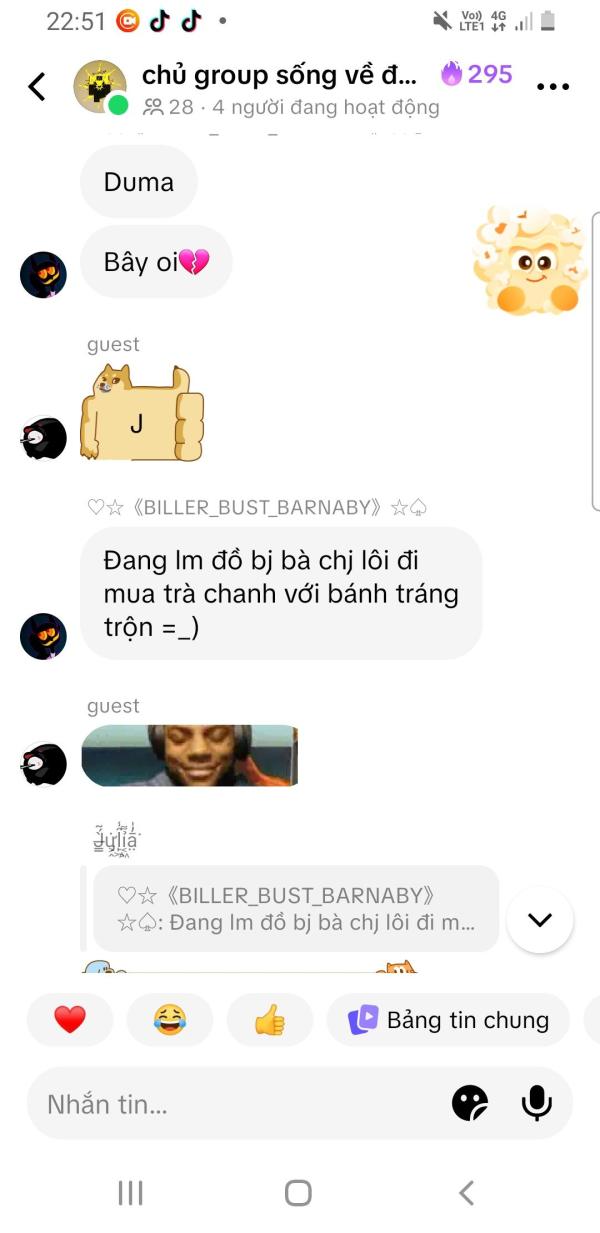Go to home via system navigation
This screenshot has width=600, height=1233.
click(298, 1192)
